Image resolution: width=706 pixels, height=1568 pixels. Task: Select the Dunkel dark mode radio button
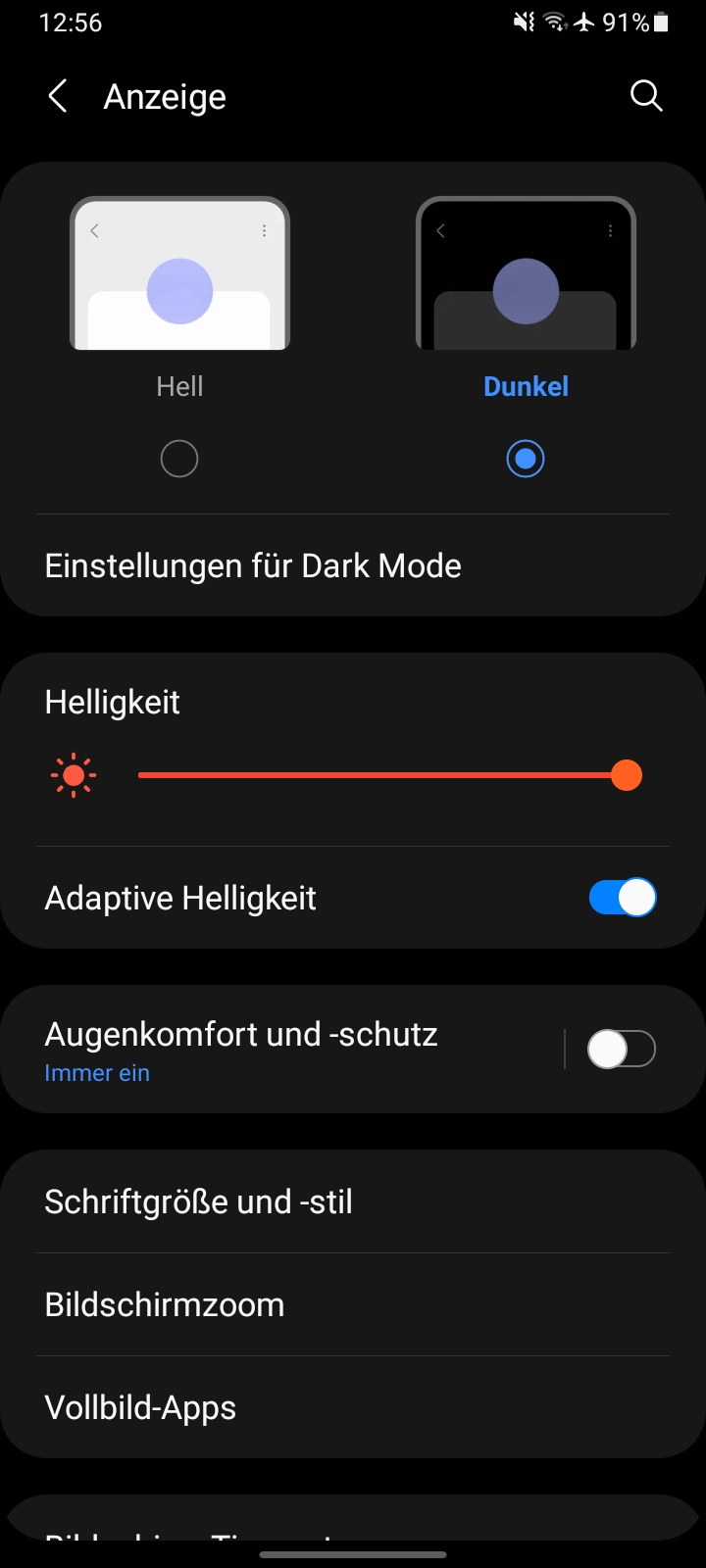click(x=526, y=459)
